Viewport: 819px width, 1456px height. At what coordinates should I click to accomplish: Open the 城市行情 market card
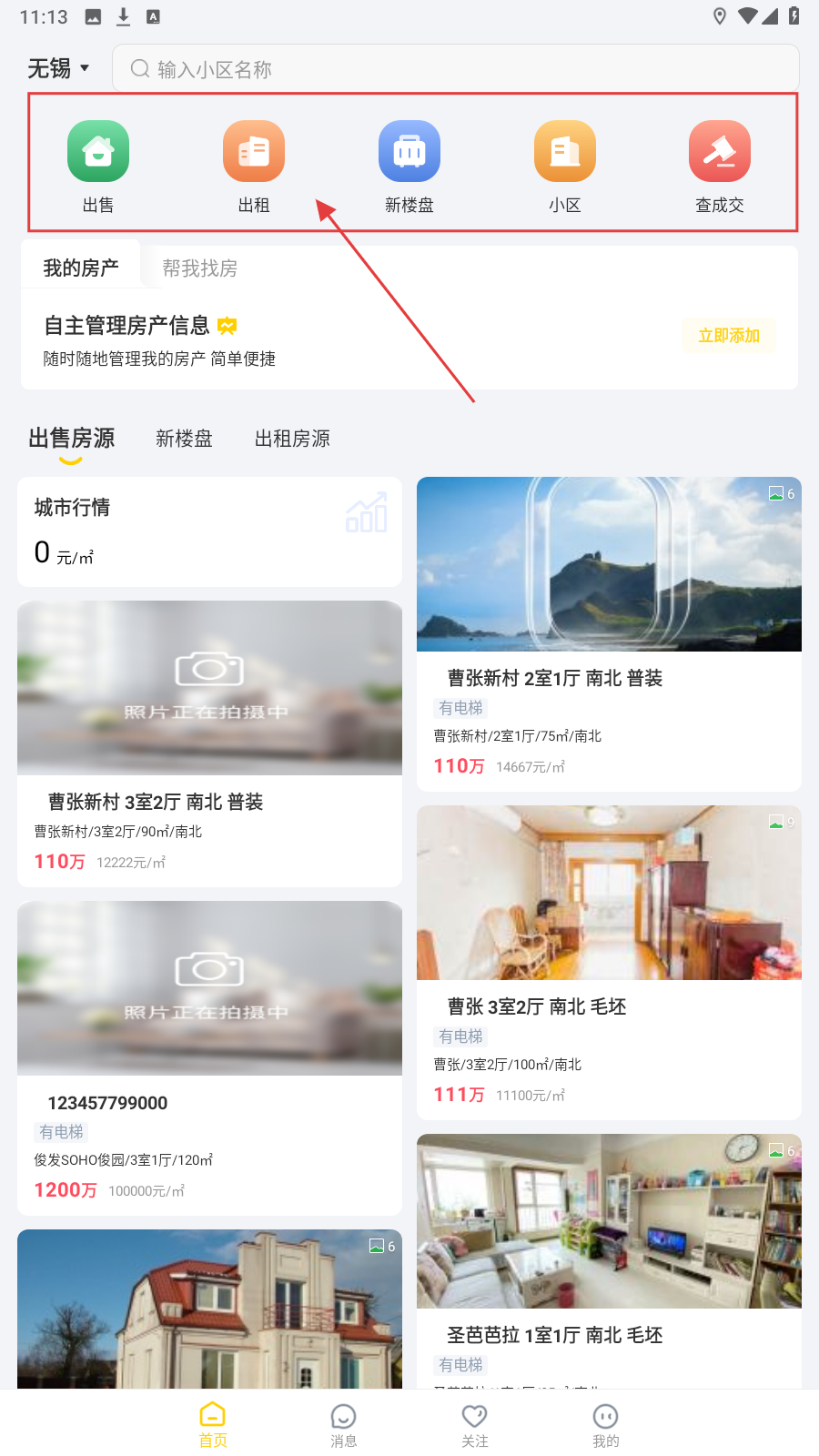click(x=209, y=531)
